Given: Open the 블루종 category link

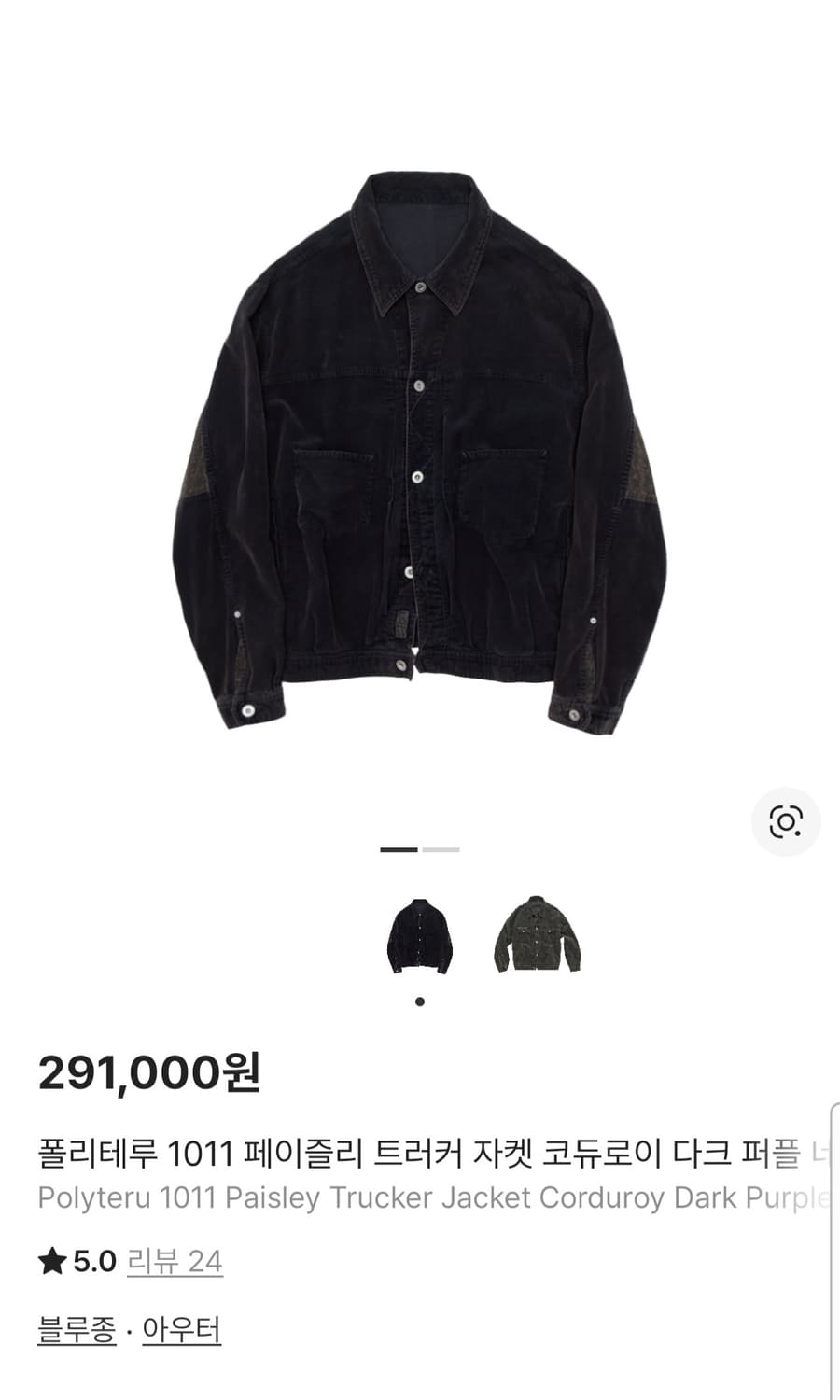Looking at the screenshot, I should (77, 1329).
